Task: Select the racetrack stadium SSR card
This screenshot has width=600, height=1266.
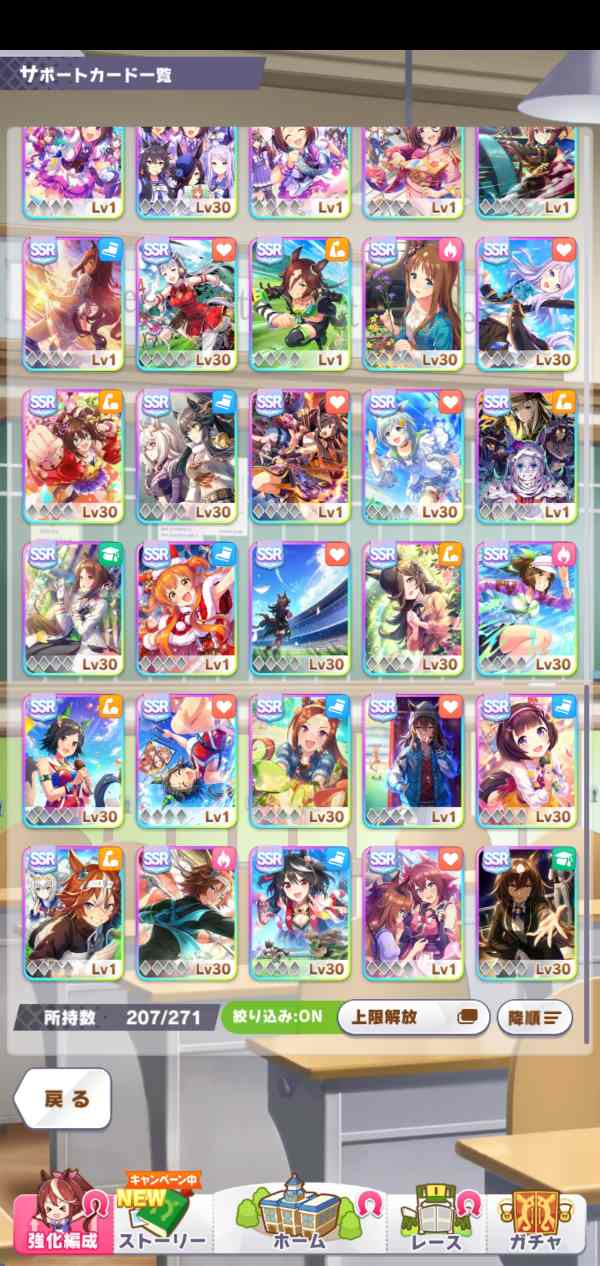Action: (x=299, y=608)
